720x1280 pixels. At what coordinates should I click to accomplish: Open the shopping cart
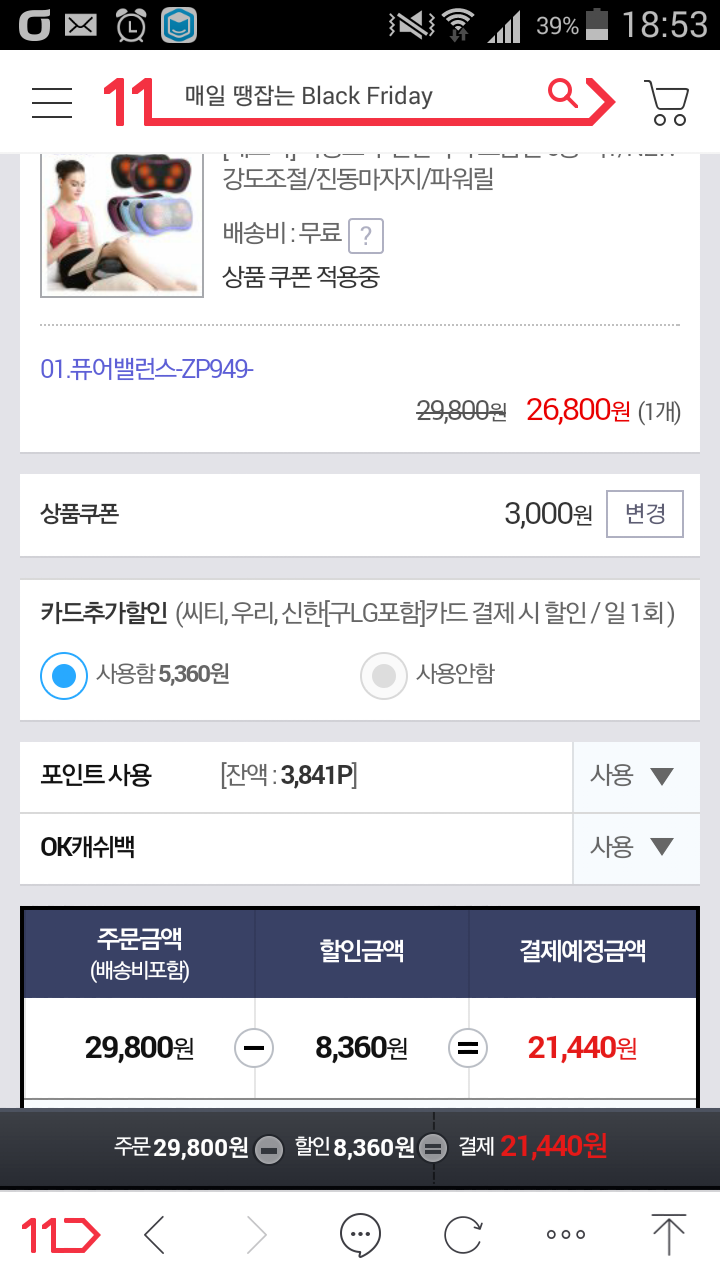[667, 102]
